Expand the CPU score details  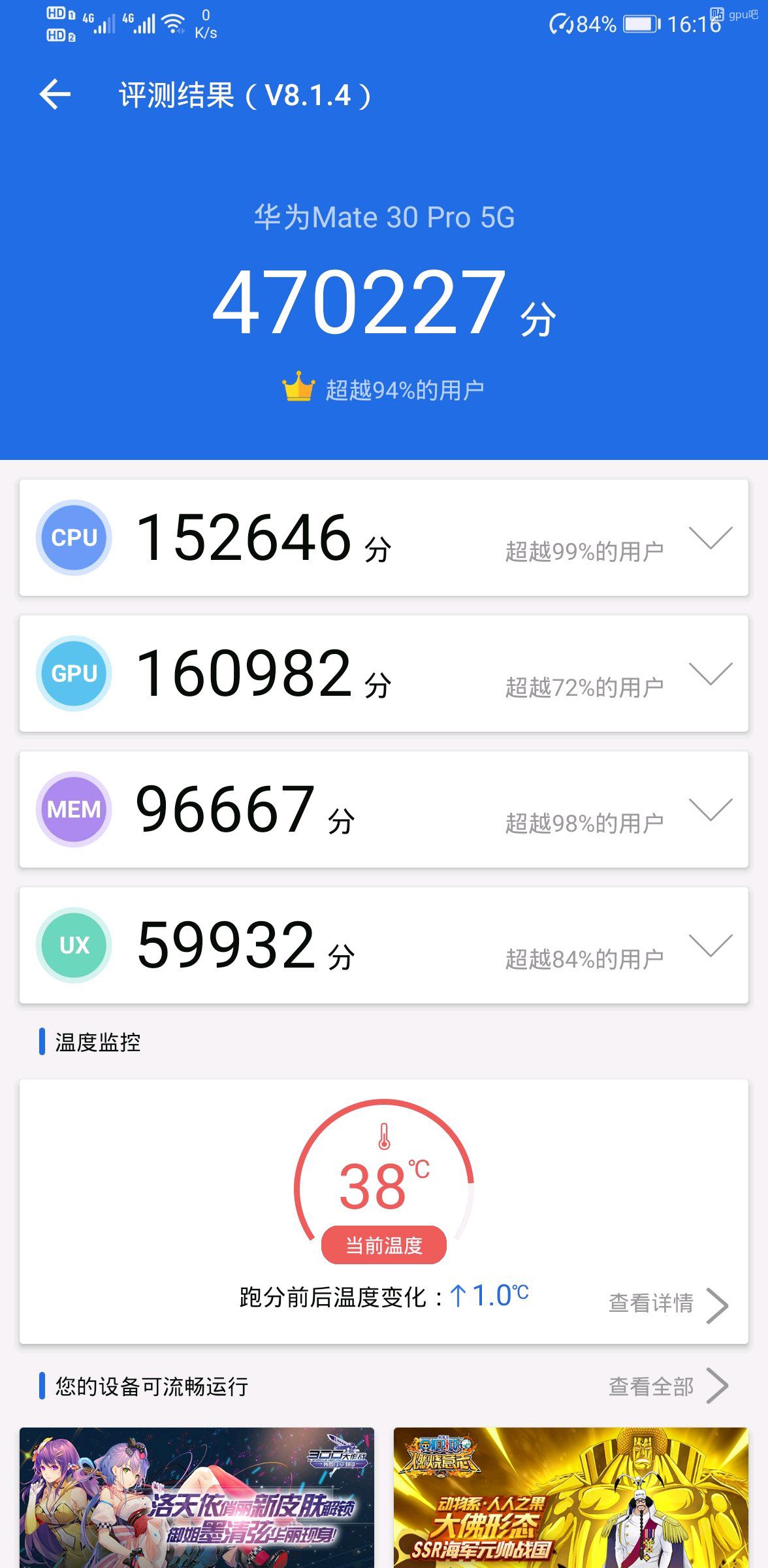tap(711, 538)
